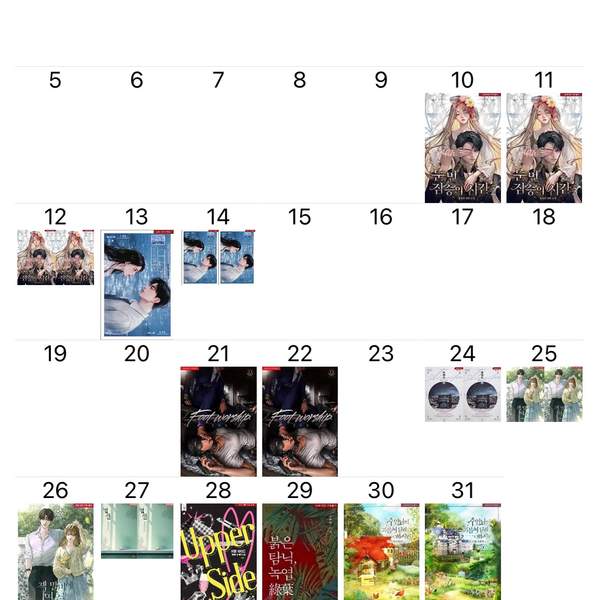Open Upper Side cover on day 28
600x600 pixels.
point(218,550)
